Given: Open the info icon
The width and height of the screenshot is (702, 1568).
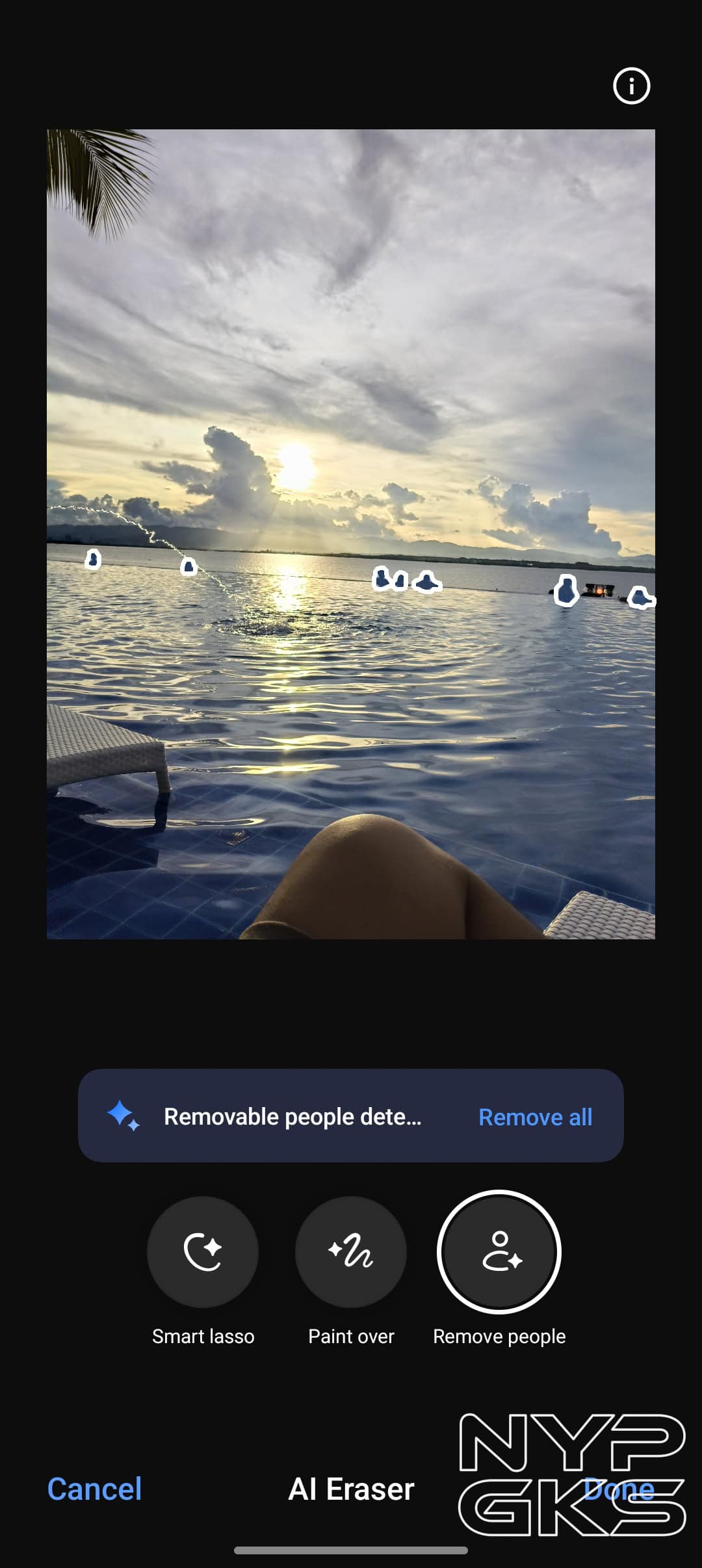Looking at the screenshot, I should (x=631, y=86).
